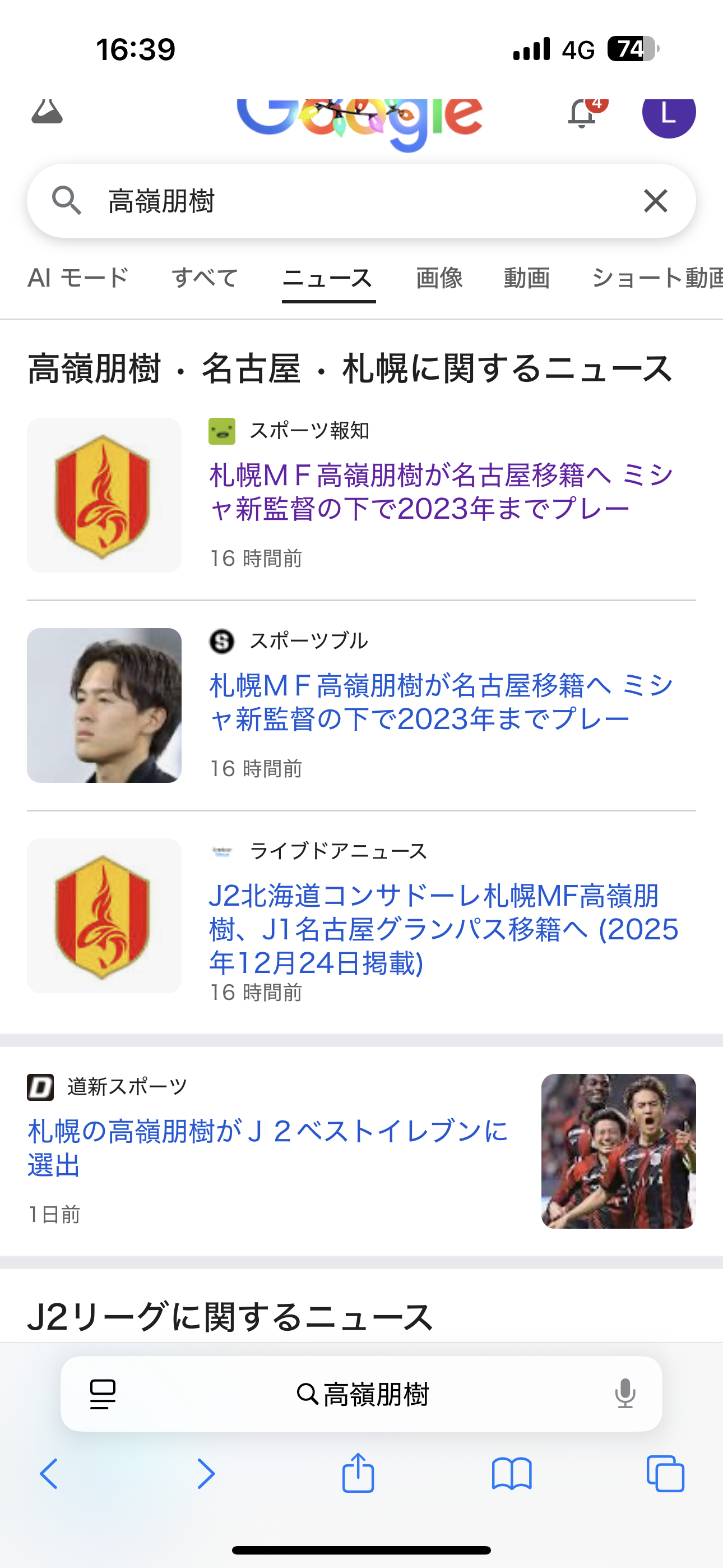Tap the Safari address bar

(x=363, y=1394)
